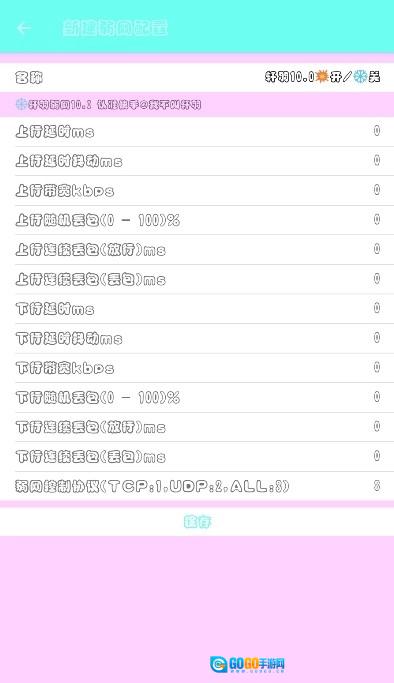This screenshot has height=683, width=394.
Task: Set 下行连续丢包(放行)ms value
Action: coord(197,427)
